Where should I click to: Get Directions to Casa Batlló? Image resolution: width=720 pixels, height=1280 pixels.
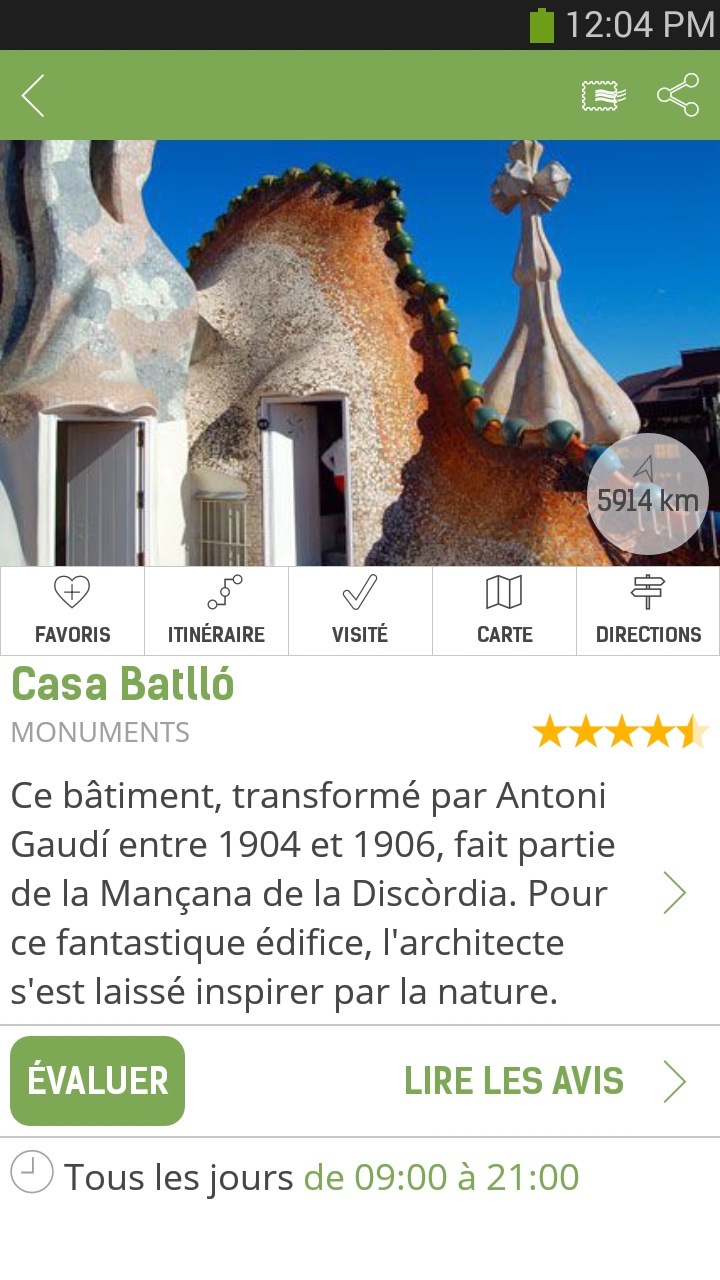coord(648,611)
